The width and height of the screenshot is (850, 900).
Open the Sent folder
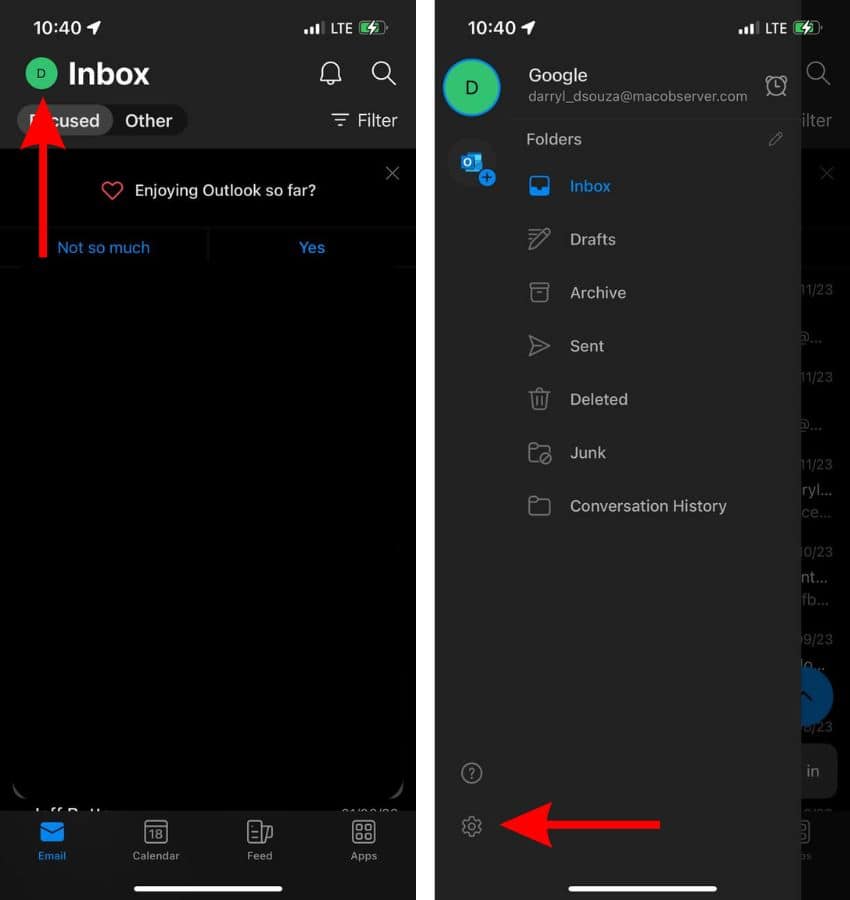click(x=586, y=346)
